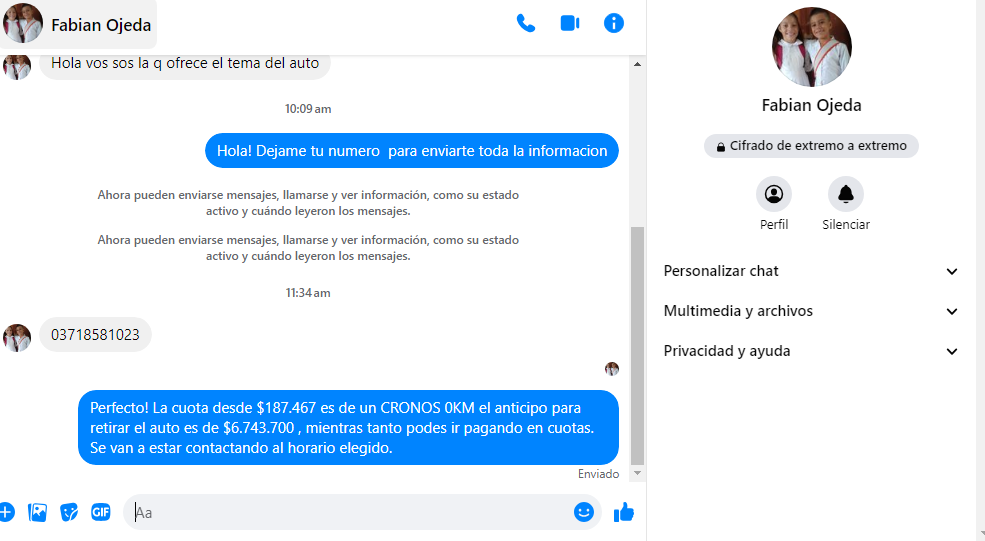Expand Multimedia y archivos section
The height and width of the screenshot is (541, 985).
[810, 311]
